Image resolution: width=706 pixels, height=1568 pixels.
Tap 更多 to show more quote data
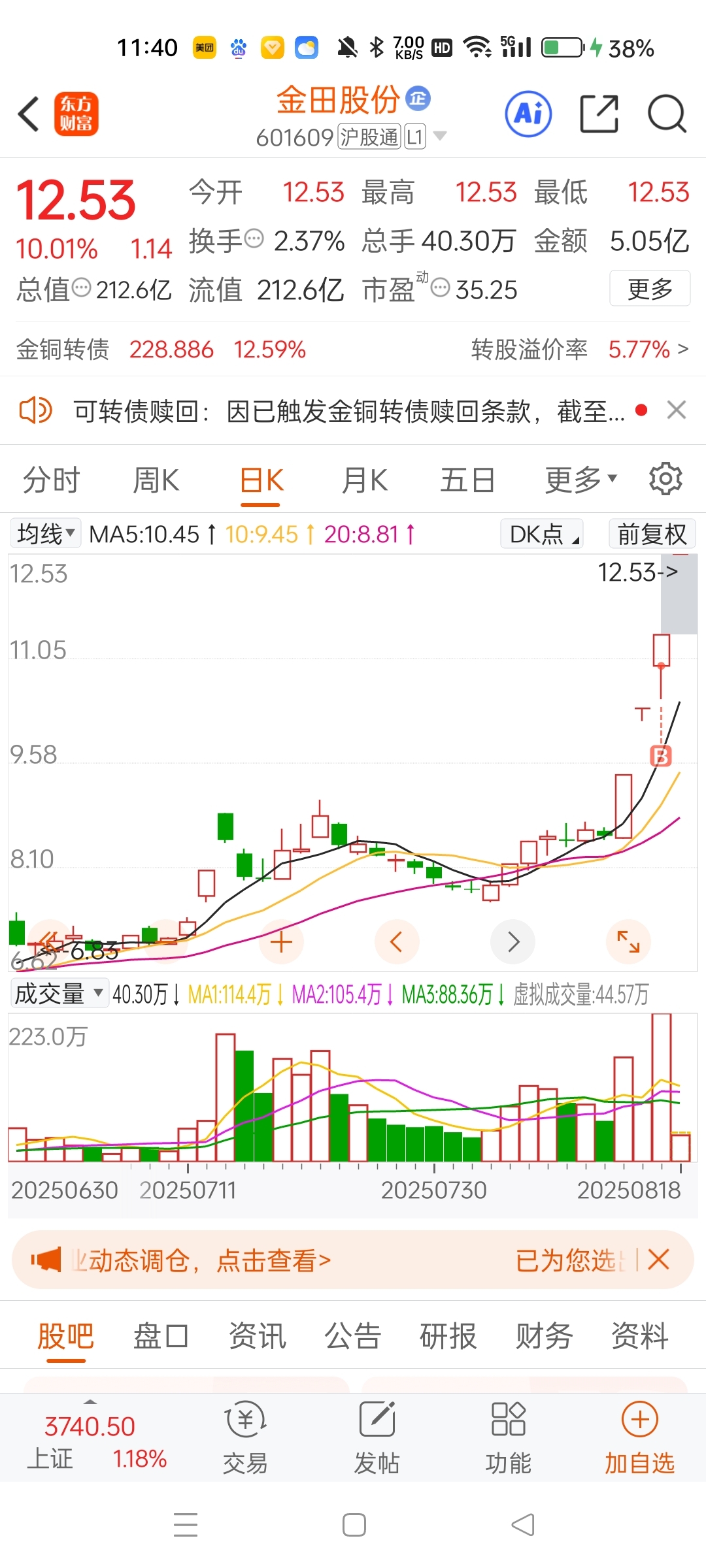(650, 288)
